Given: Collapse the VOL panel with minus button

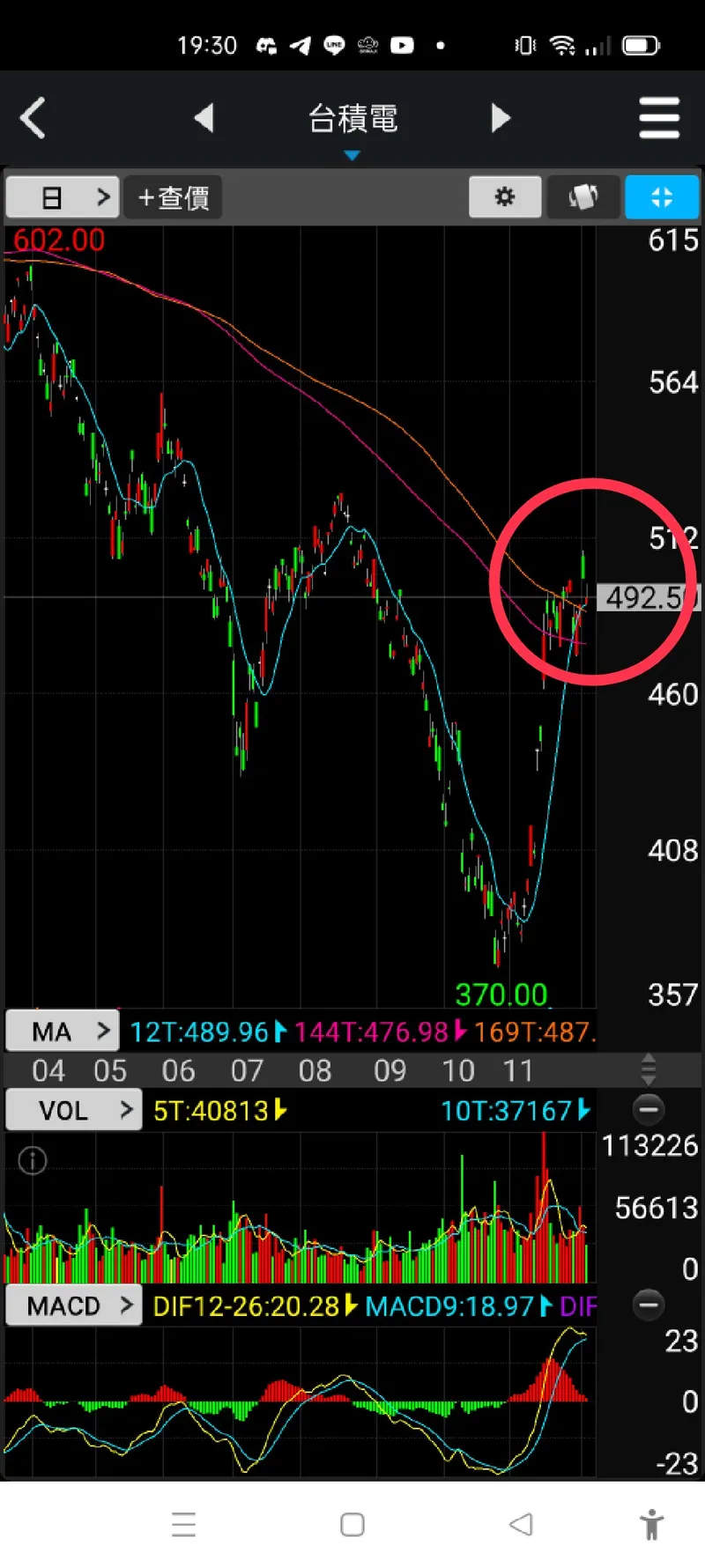Looking at the screenshot, I should tap(649, 1109).
